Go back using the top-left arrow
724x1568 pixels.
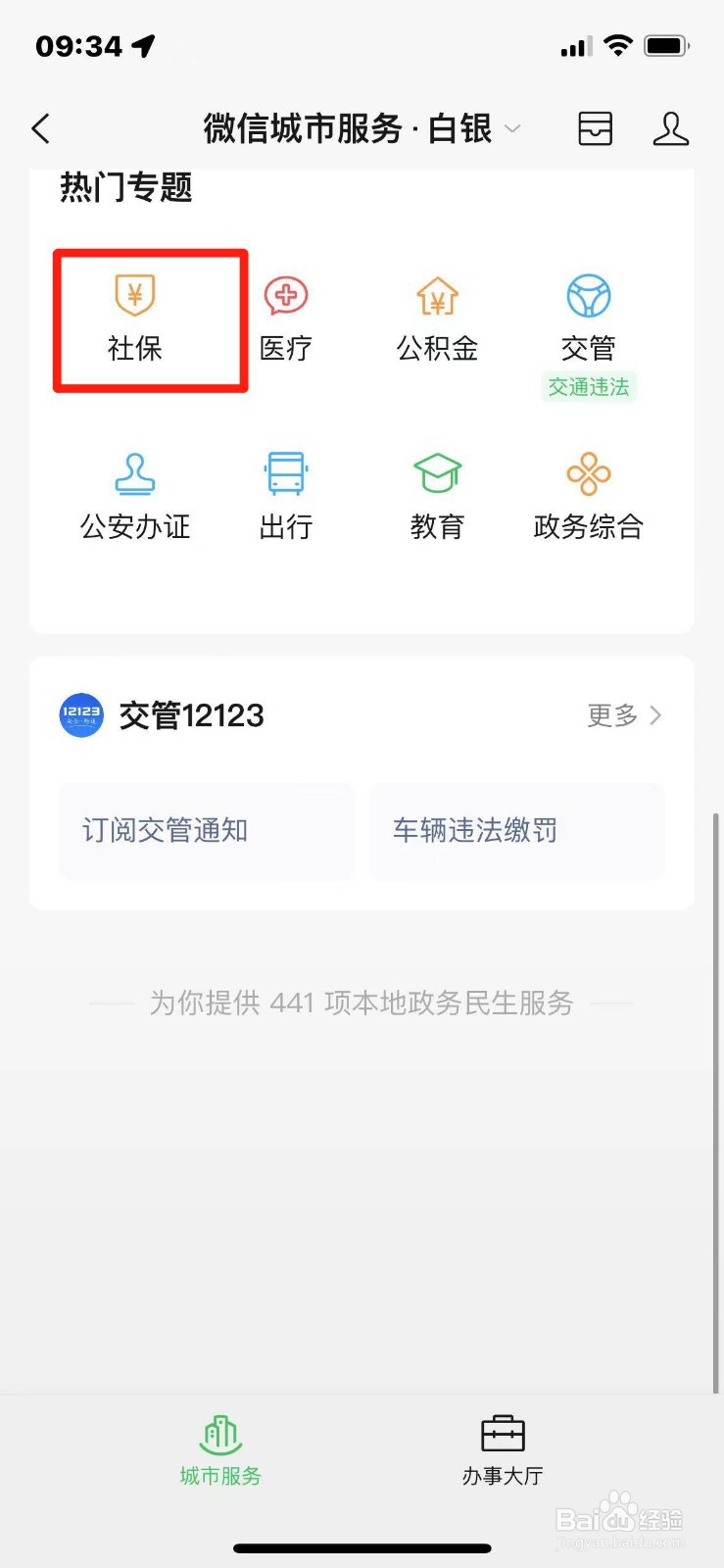pos(41,128)
